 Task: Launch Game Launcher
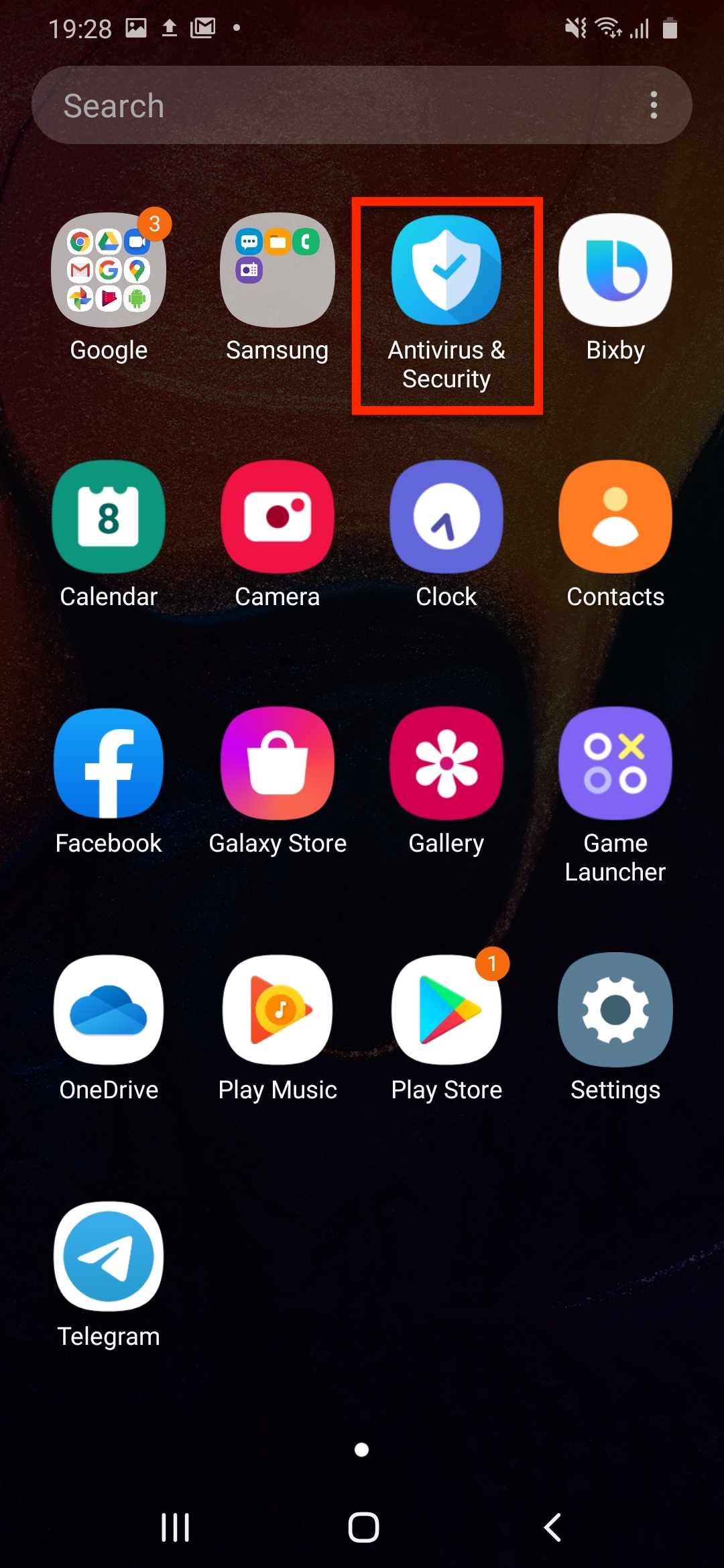[x=615, y=763]
